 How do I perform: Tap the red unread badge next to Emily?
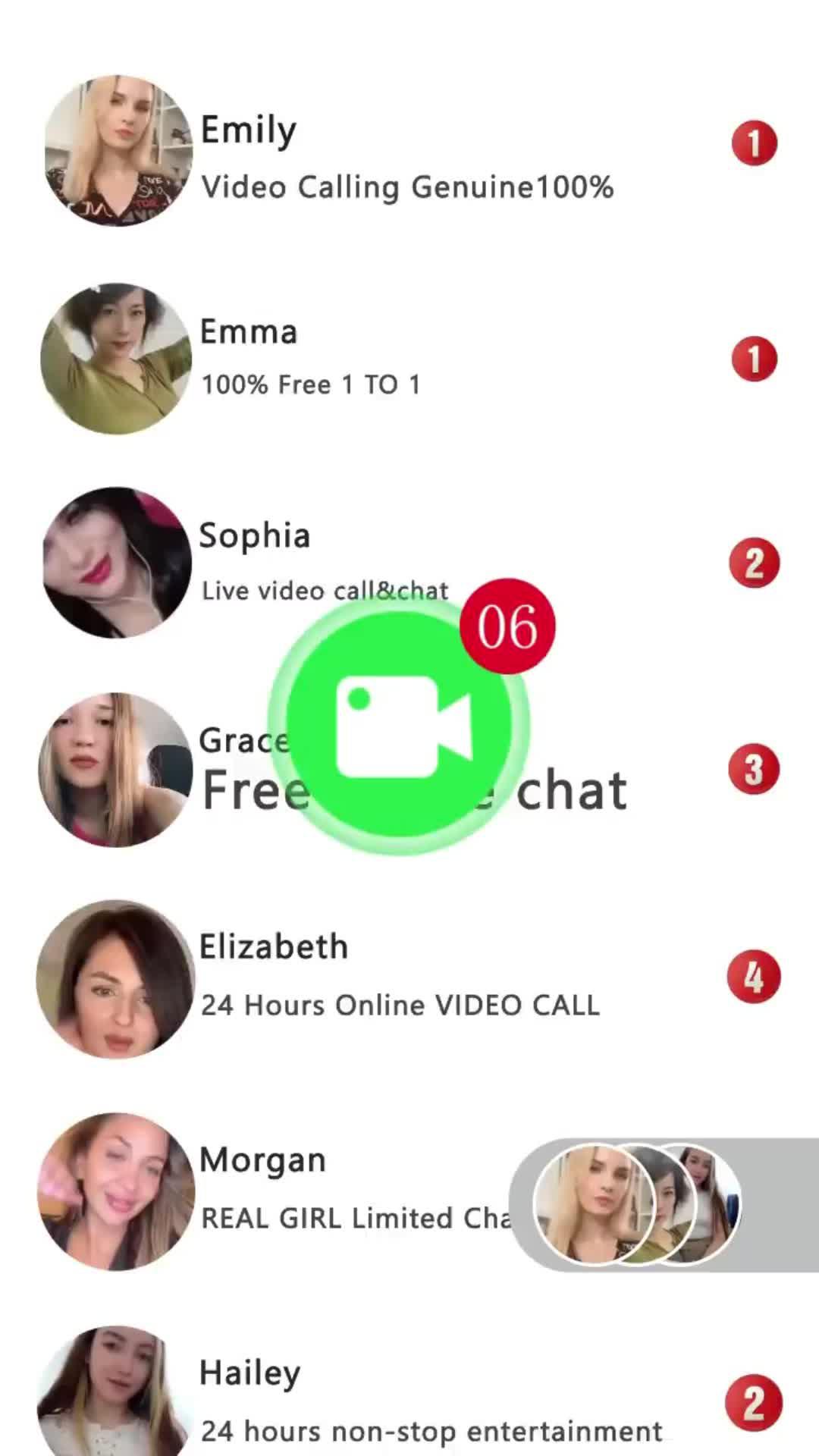click(754, 142)
